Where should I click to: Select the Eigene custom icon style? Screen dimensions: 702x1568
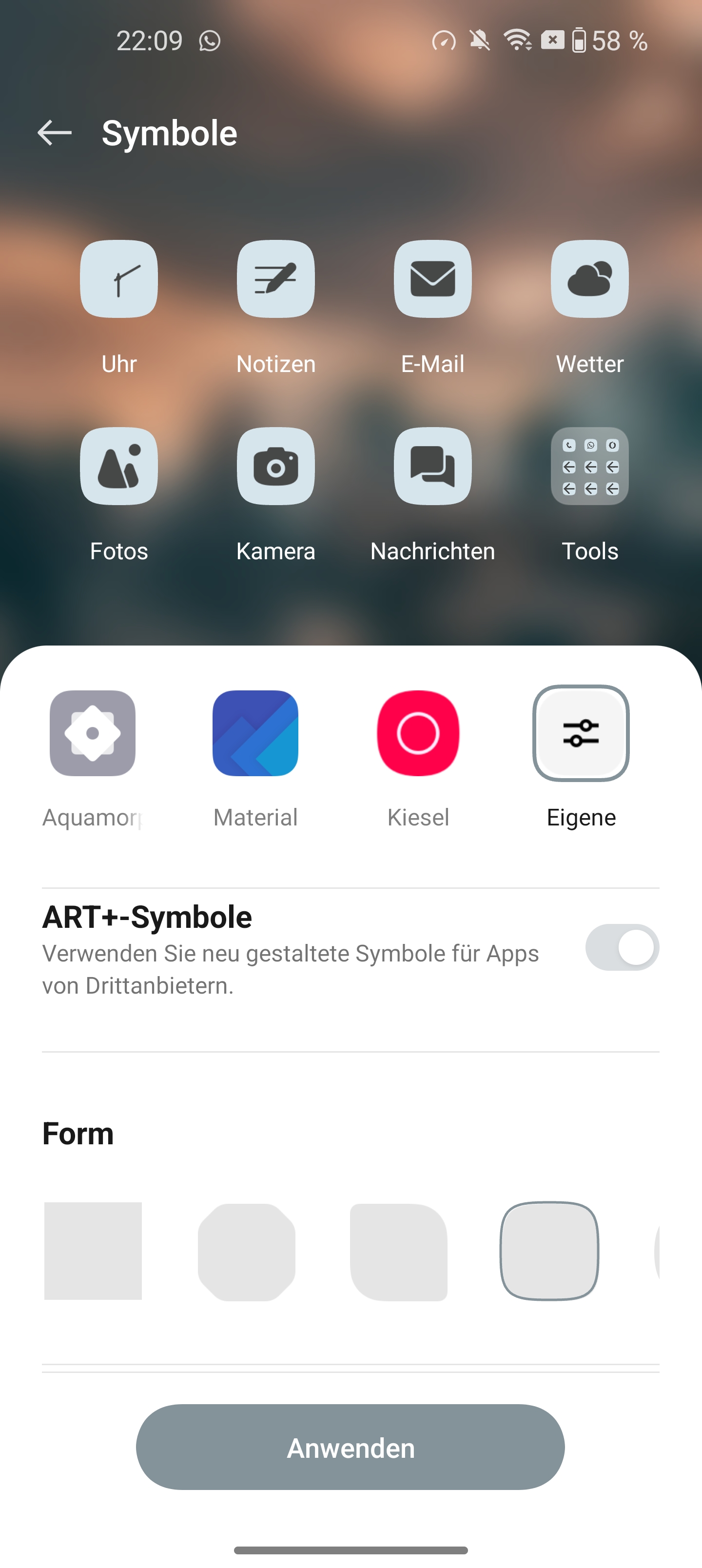point(581,733)
